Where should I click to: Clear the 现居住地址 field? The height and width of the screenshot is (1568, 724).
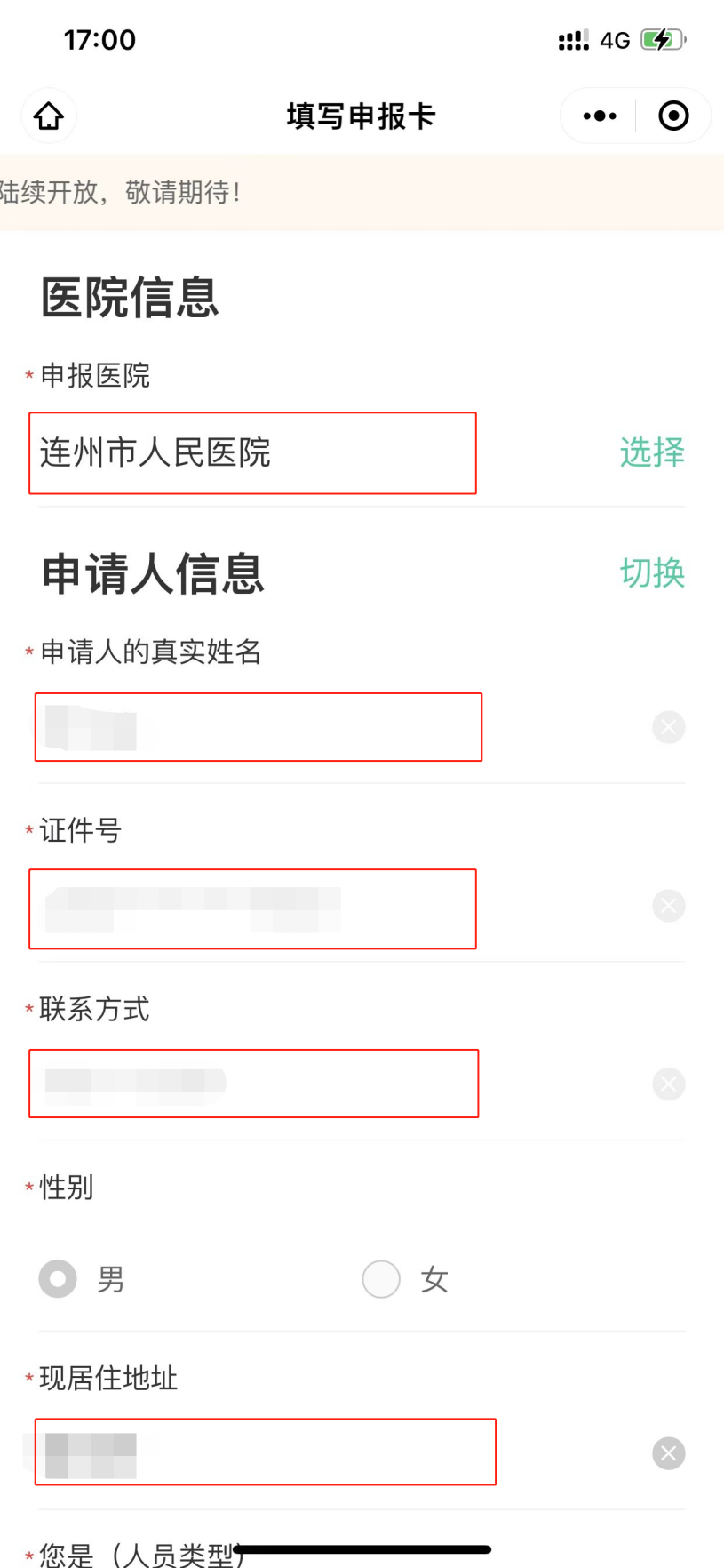[668, 1453]
